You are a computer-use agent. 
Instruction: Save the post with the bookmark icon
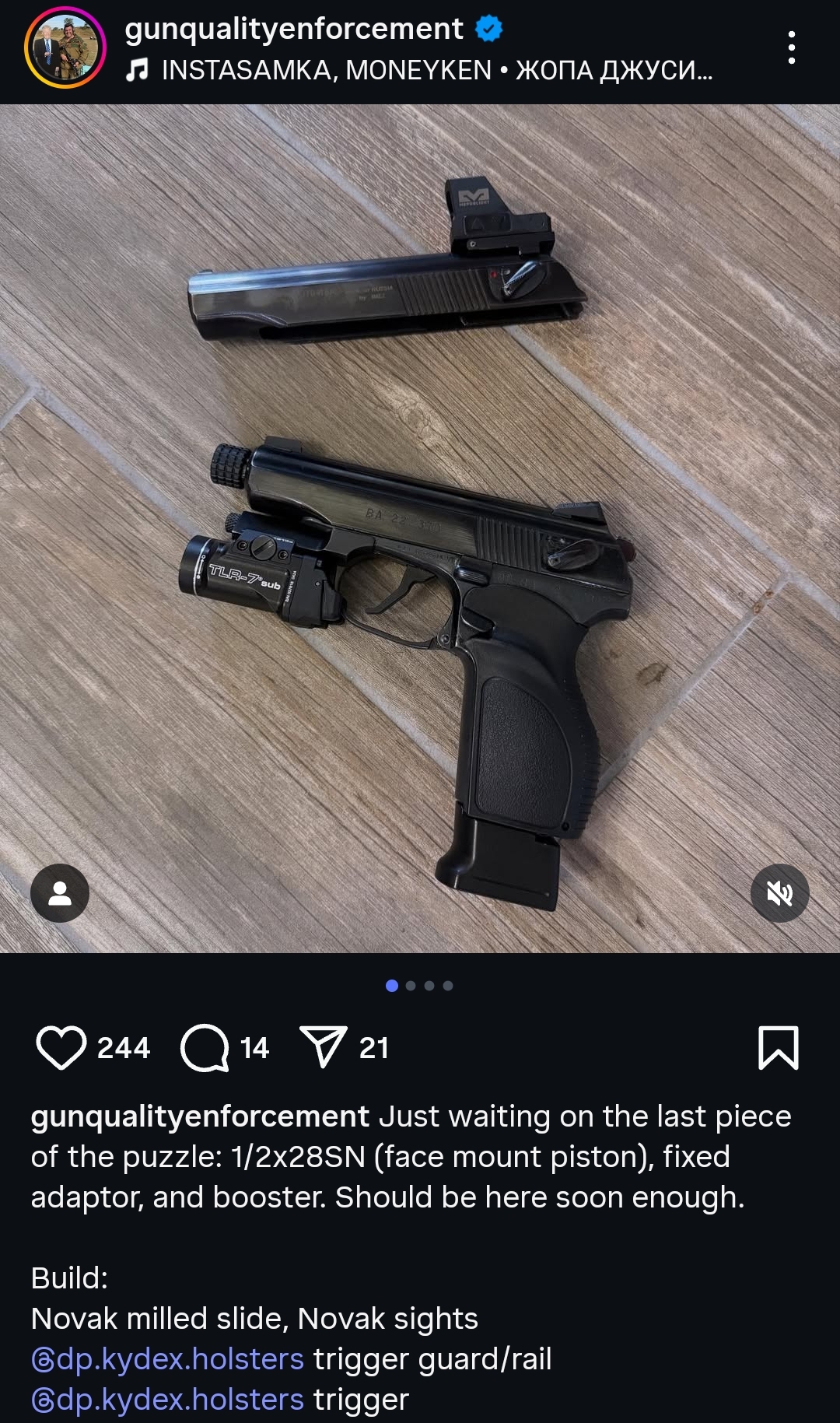point(779,1047)
